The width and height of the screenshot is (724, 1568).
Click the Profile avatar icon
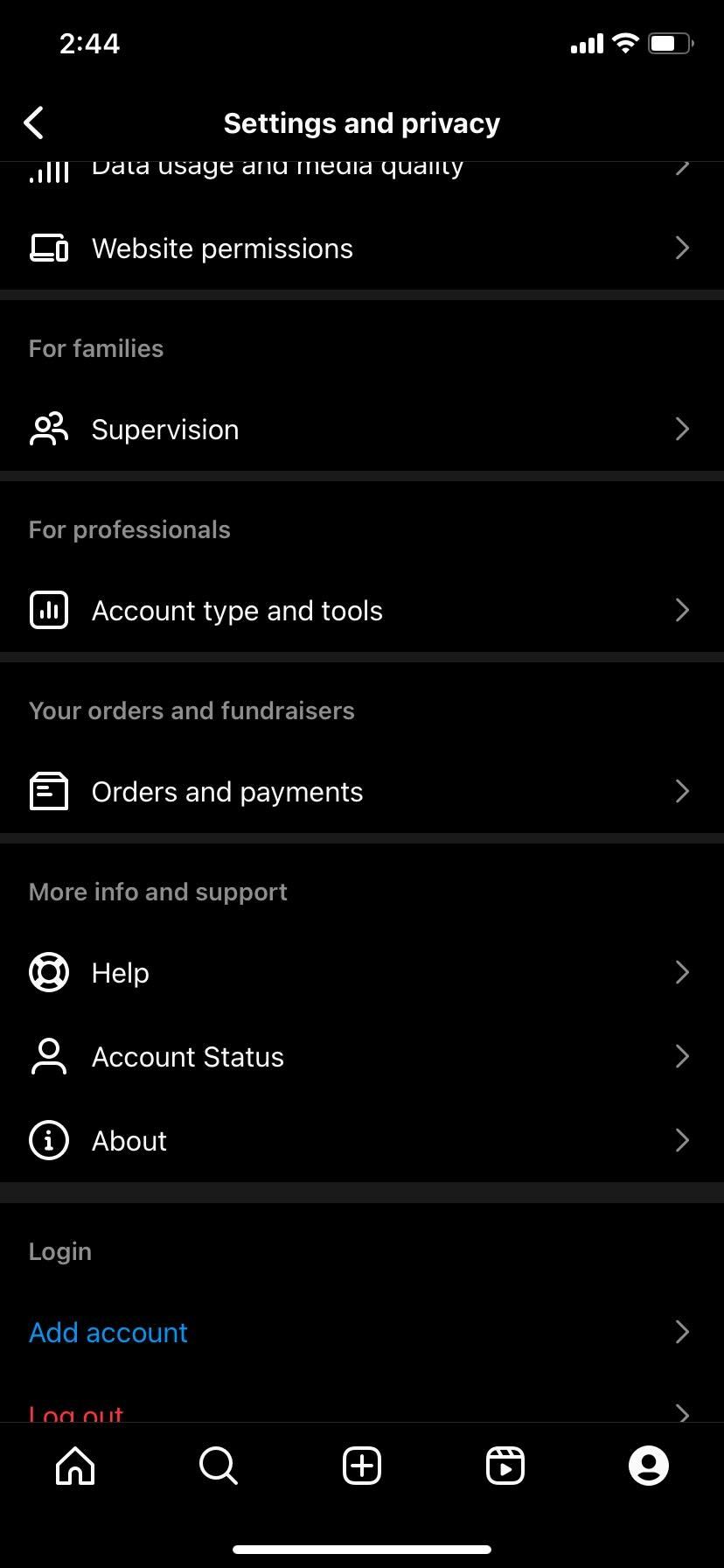point(648,1466)
